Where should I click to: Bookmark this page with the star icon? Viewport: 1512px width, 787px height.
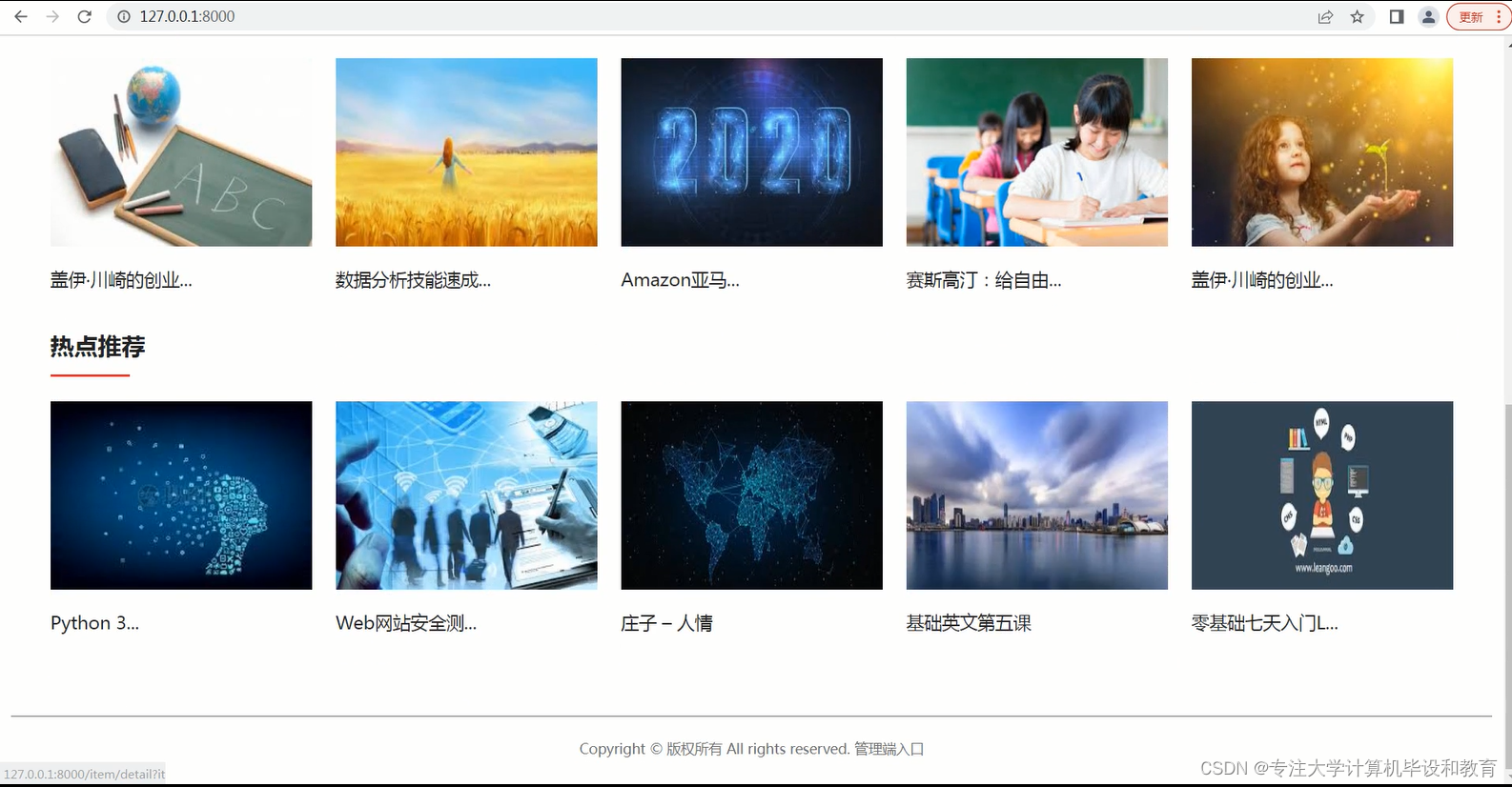tap(1357, 16)
